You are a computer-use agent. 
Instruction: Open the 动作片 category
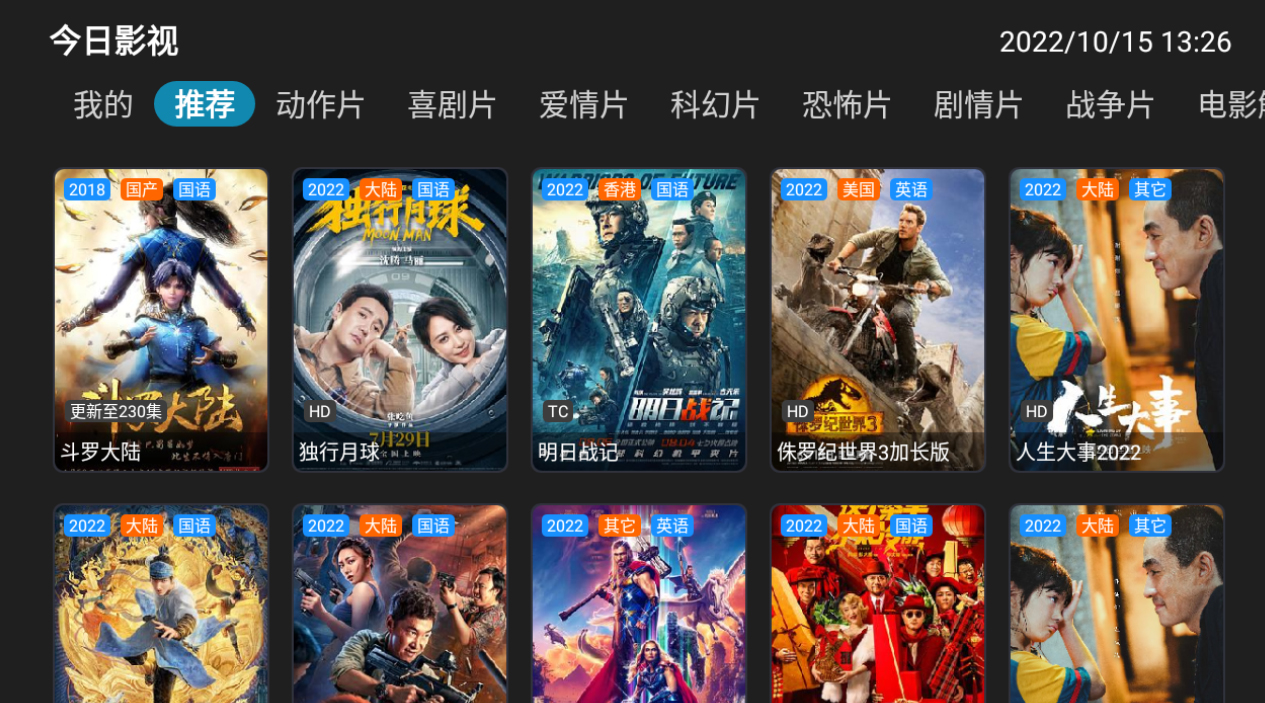(320, 104)
